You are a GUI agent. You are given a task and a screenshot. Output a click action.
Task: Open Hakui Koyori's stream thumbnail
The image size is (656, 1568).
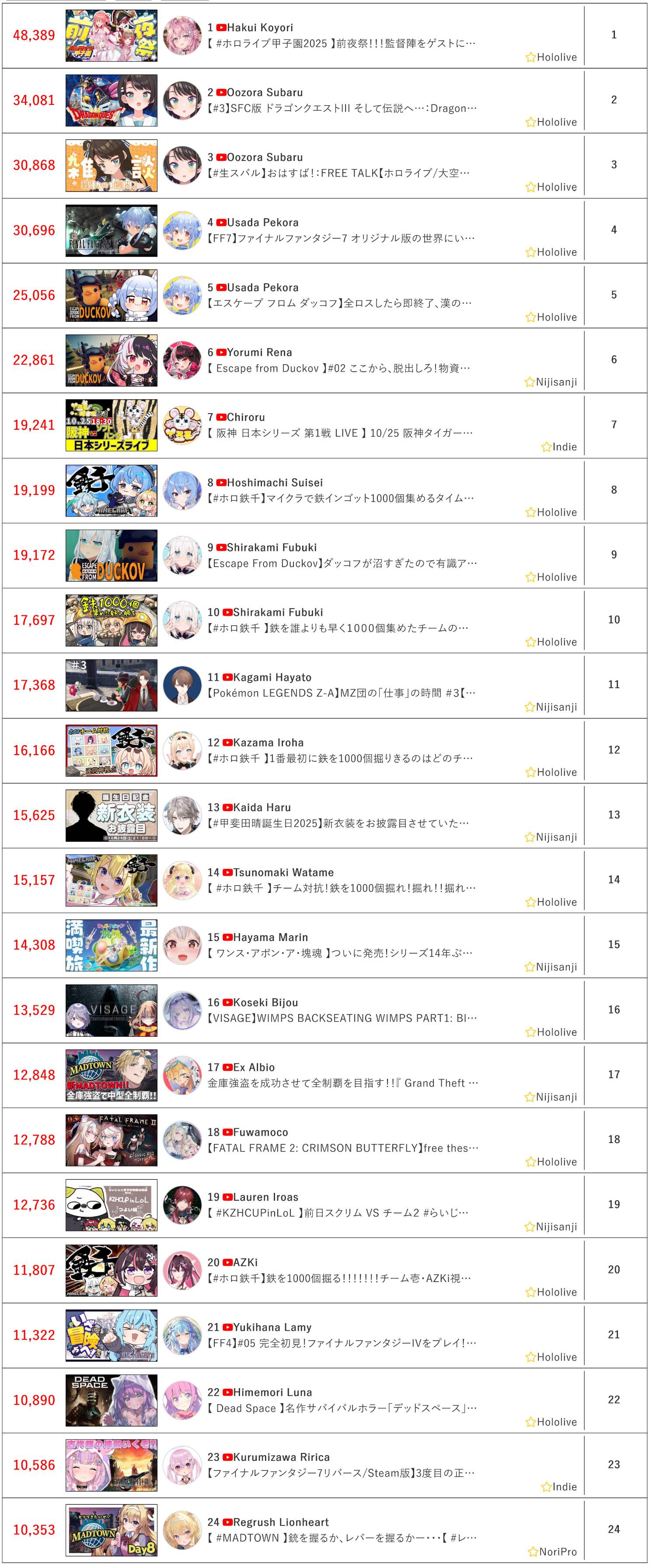click(112, 36)
